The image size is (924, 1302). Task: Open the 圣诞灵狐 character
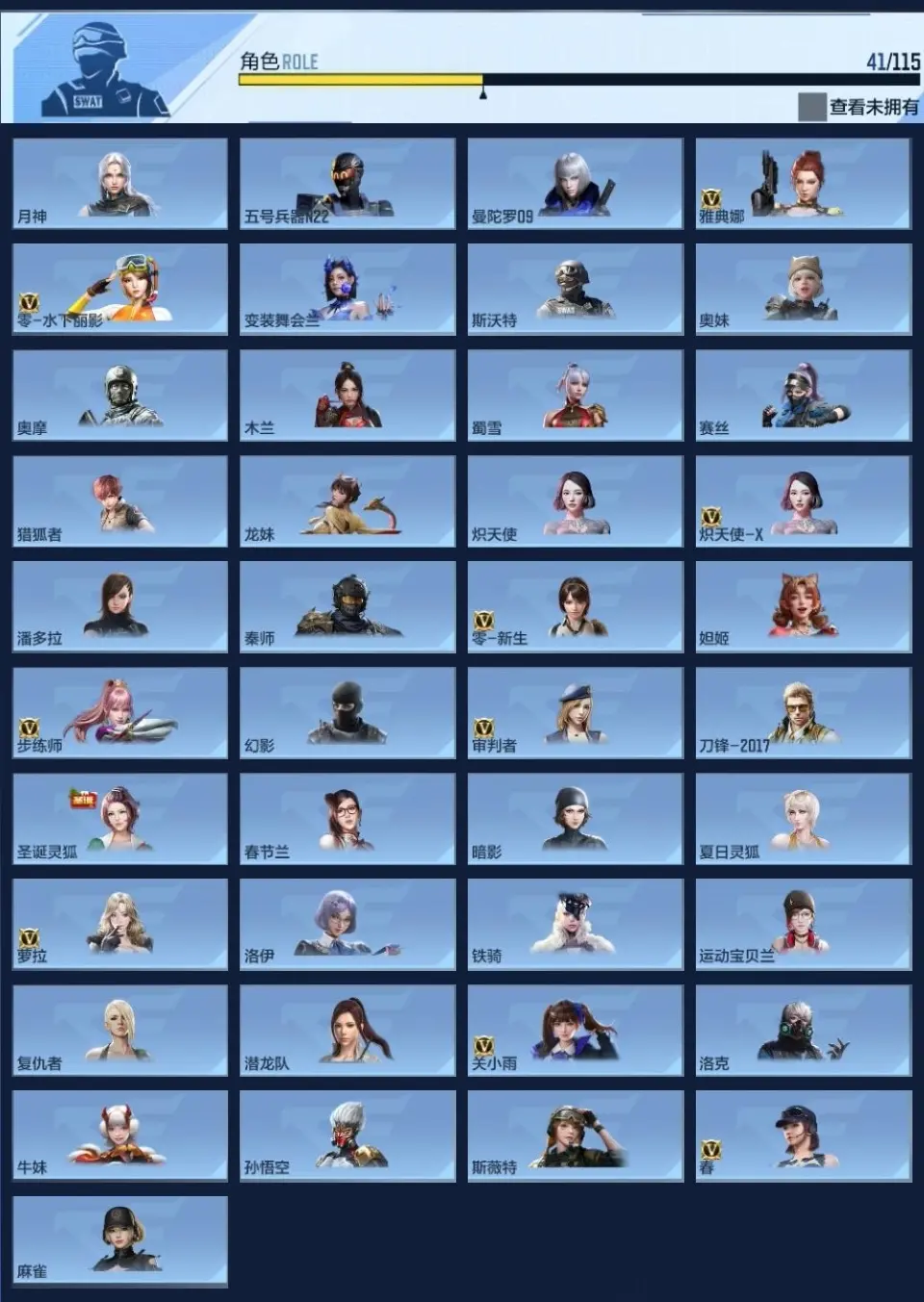tap(120, 819)
